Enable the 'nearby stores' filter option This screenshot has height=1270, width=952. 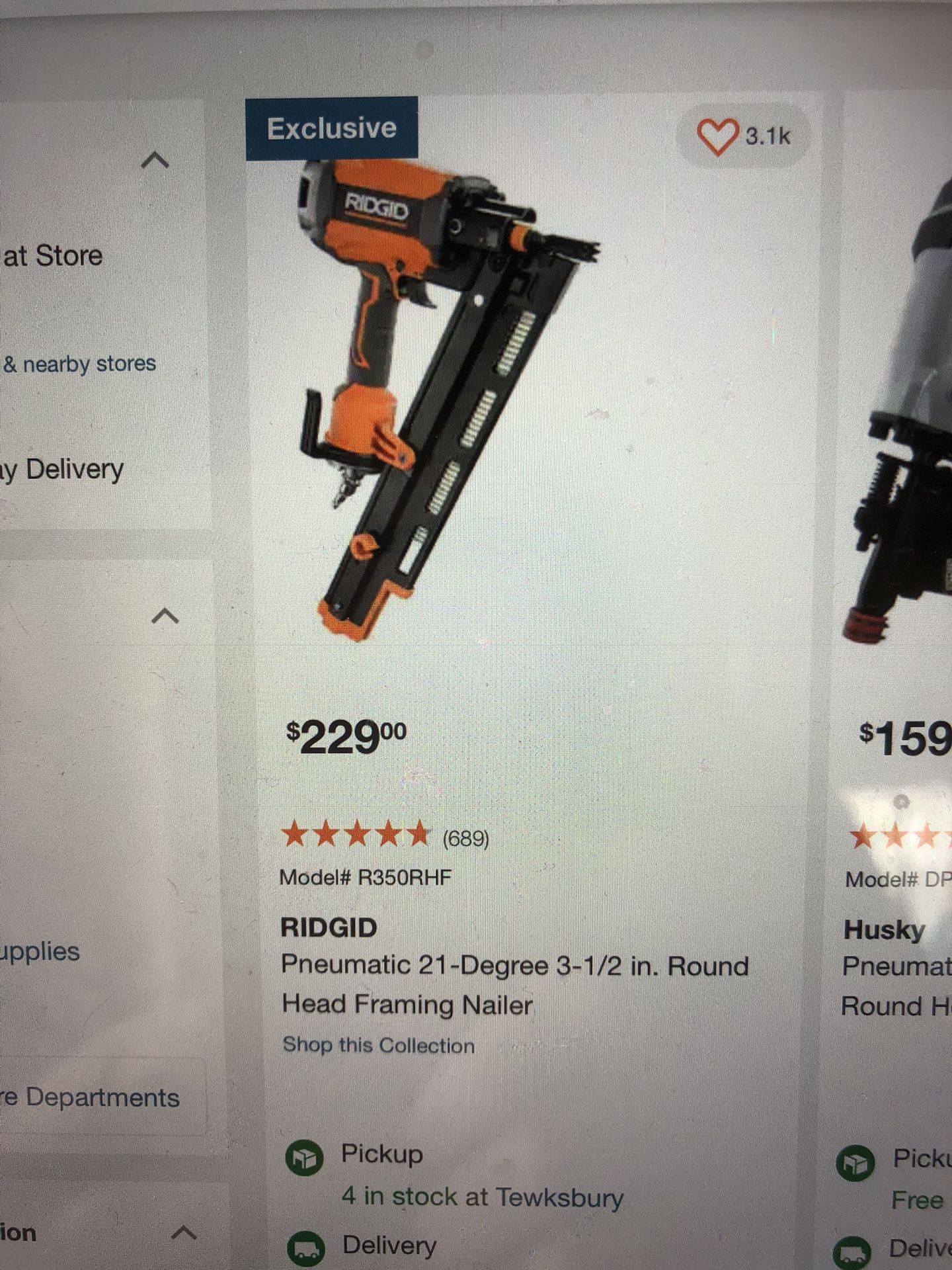79,362
